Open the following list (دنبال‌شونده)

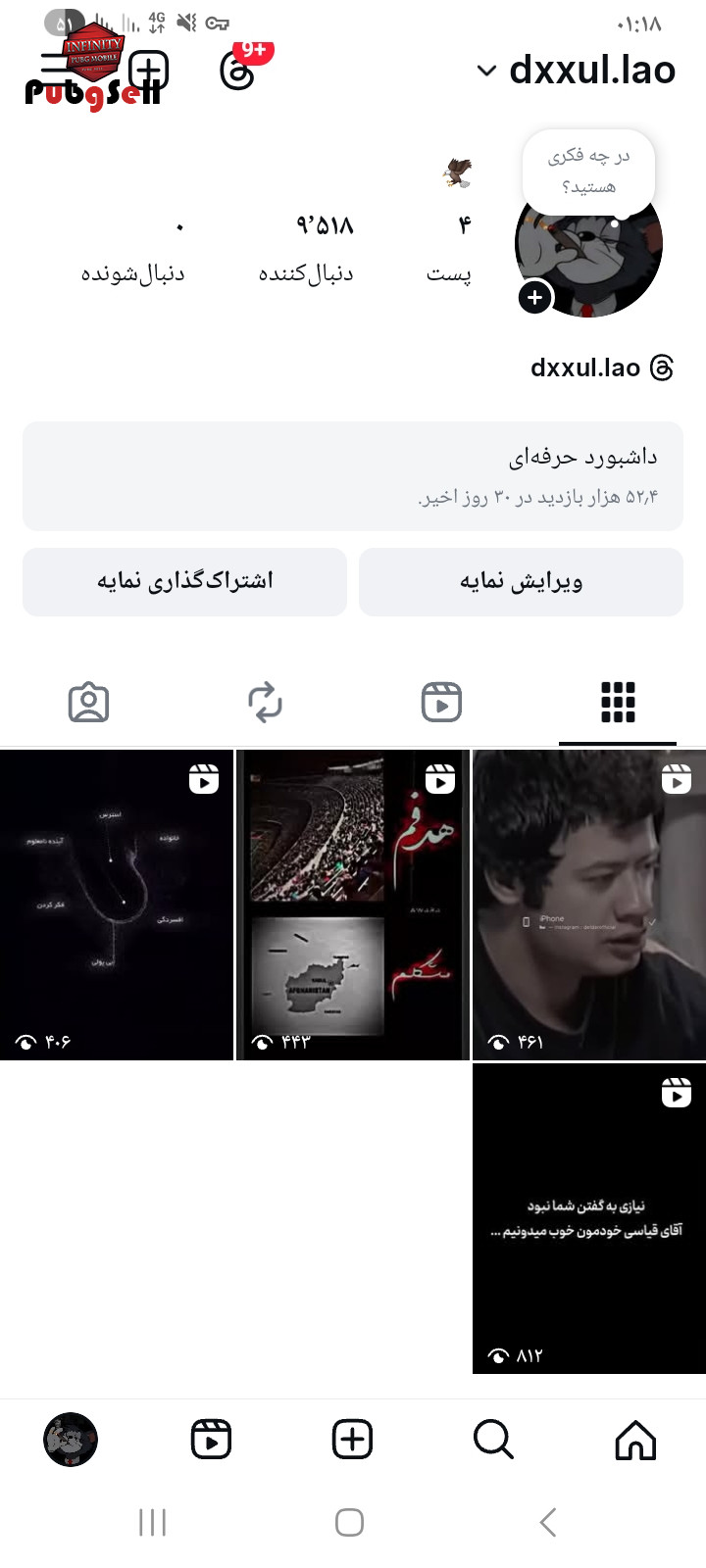point(133,250)
